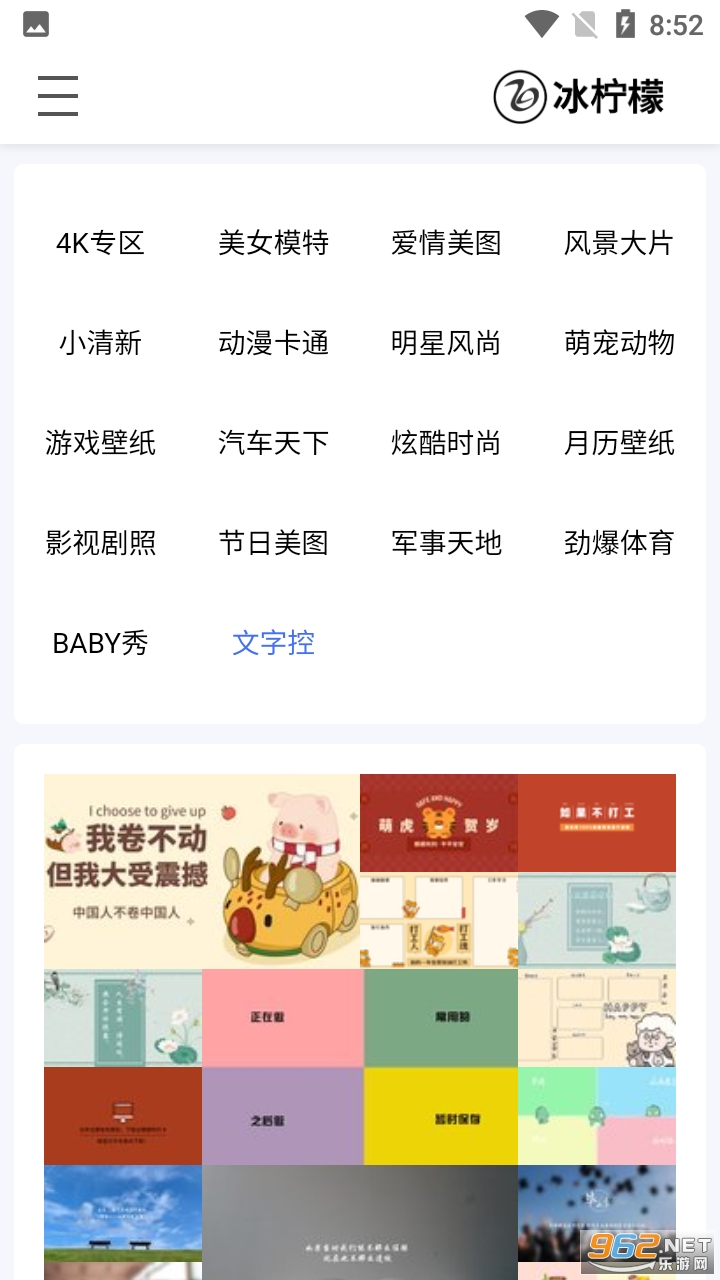
Task: Select the 明星风尚 category
Action: tap(446, 343)
